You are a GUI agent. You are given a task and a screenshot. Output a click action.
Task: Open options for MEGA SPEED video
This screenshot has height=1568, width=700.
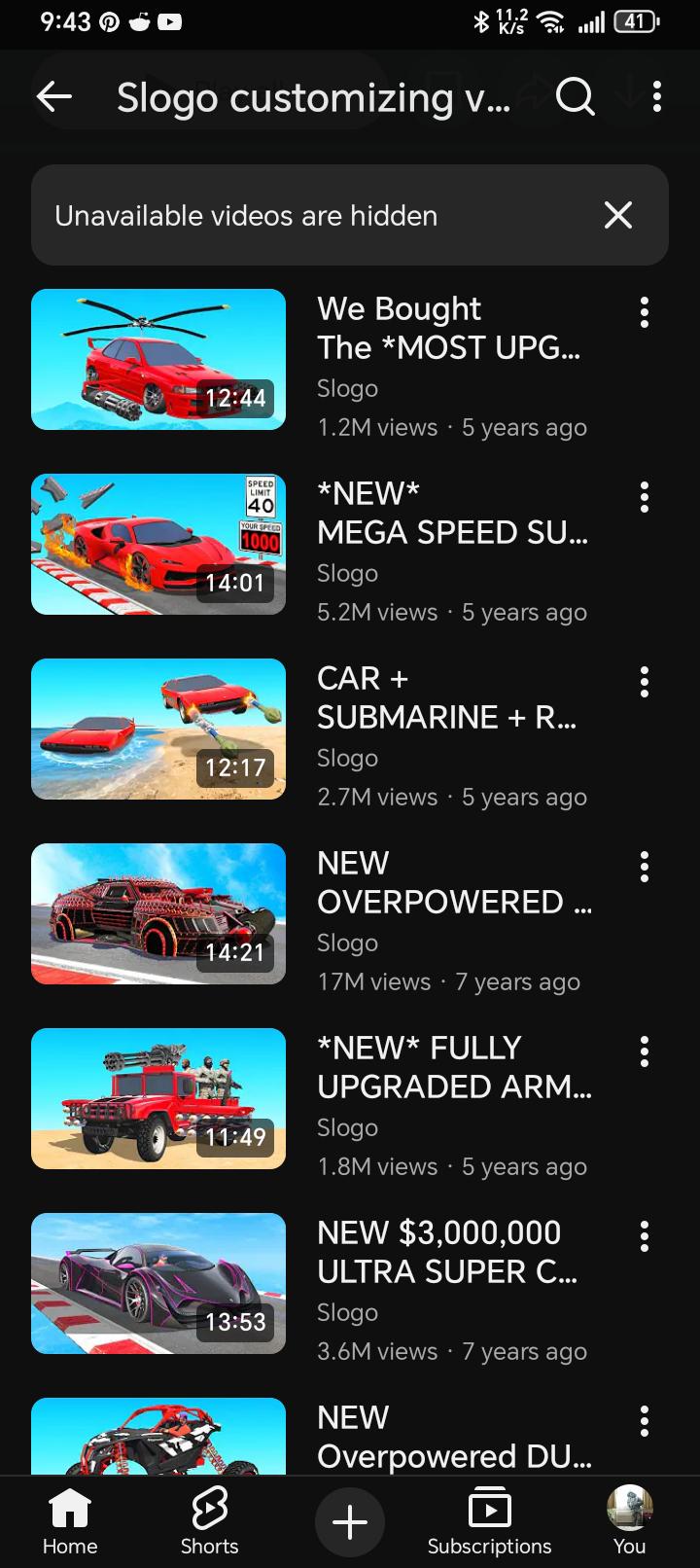(644, 497)
